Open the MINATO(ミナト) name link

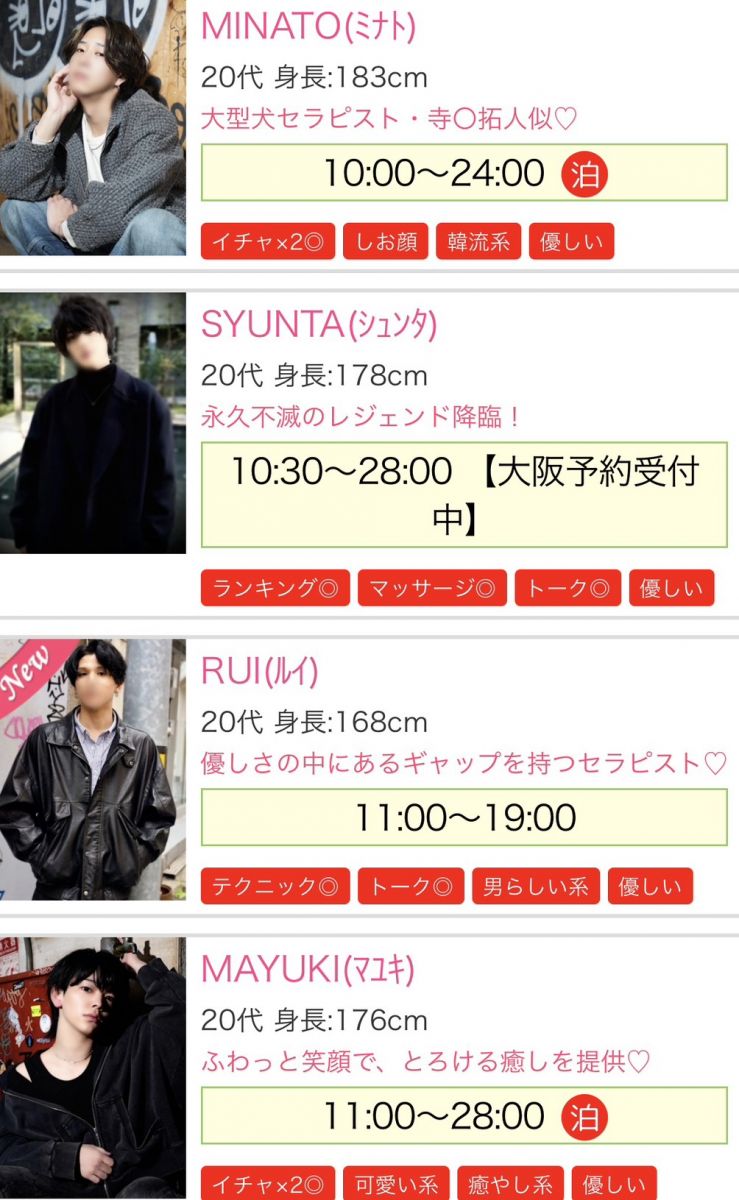(308, 27)
